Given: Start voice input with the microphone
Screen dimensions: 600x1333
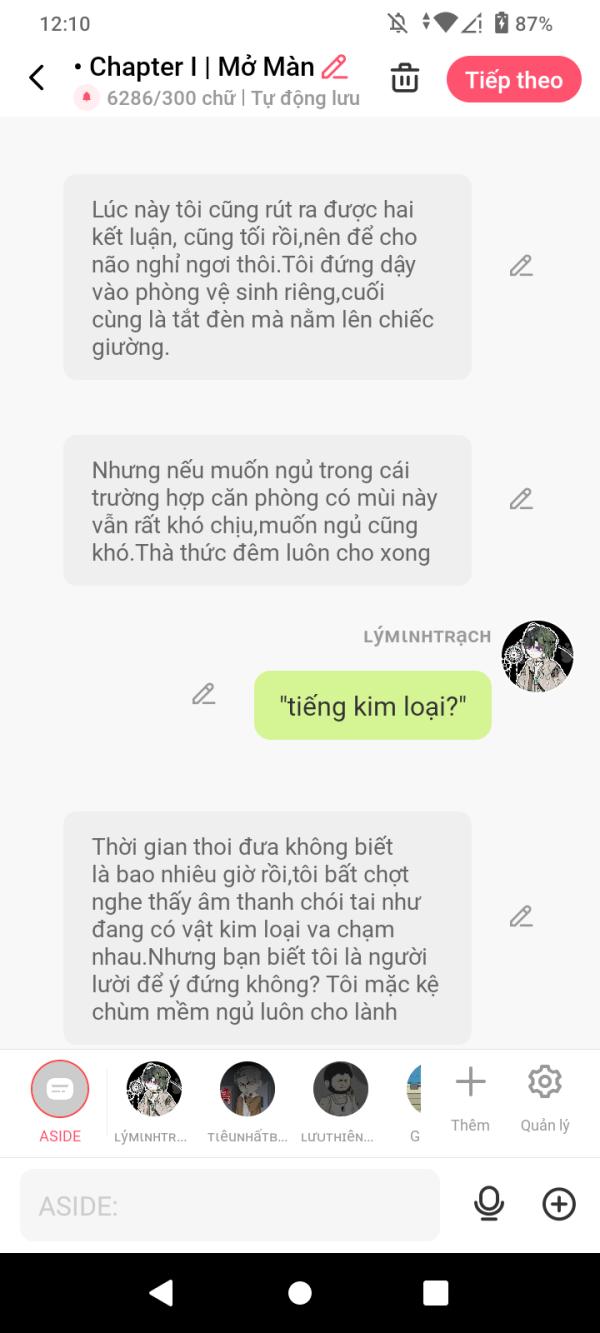Looking at the screenshot, I should [x=489, y=1205].
